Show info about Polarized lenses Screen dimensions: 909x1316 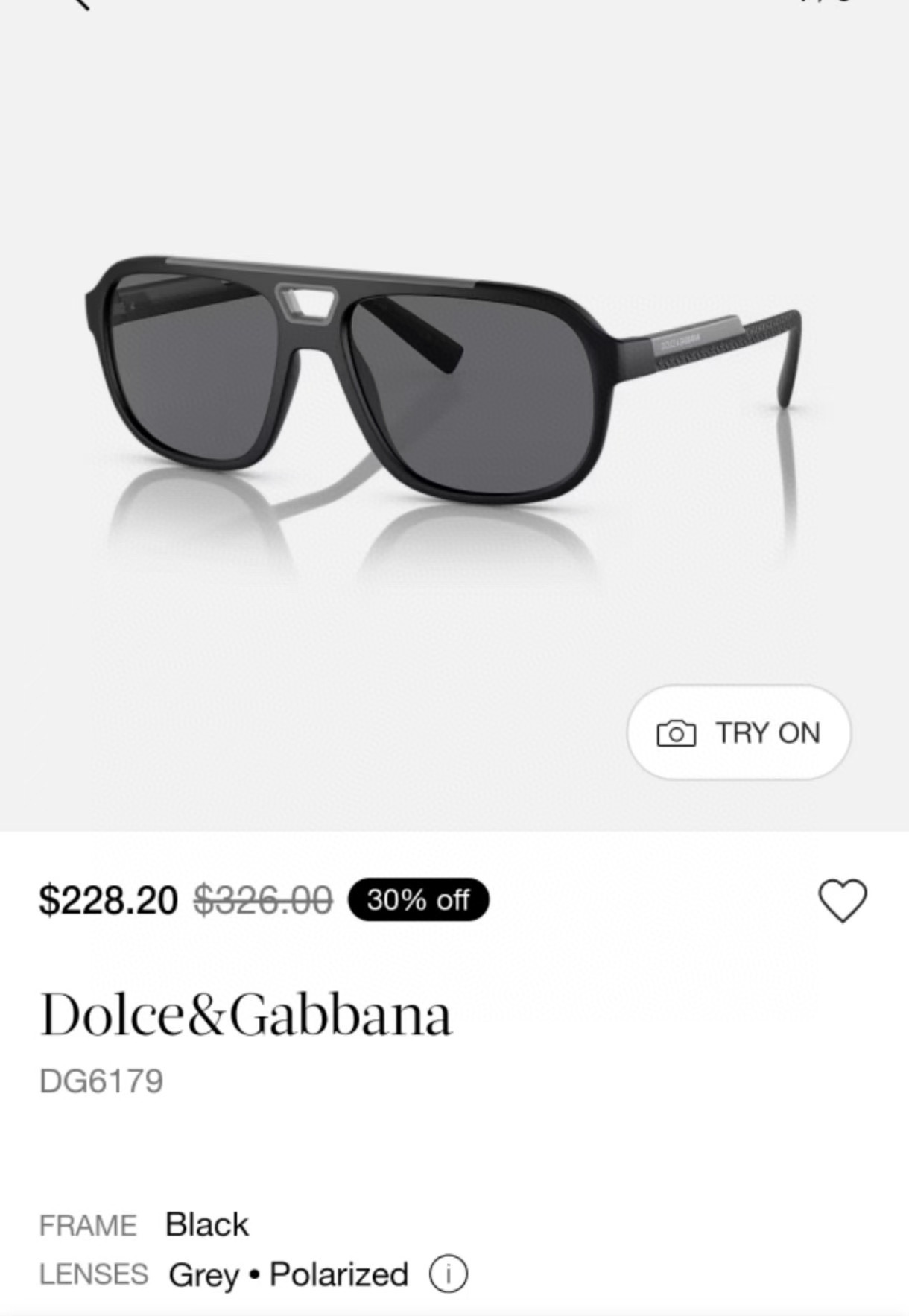tap(448, 1274)
